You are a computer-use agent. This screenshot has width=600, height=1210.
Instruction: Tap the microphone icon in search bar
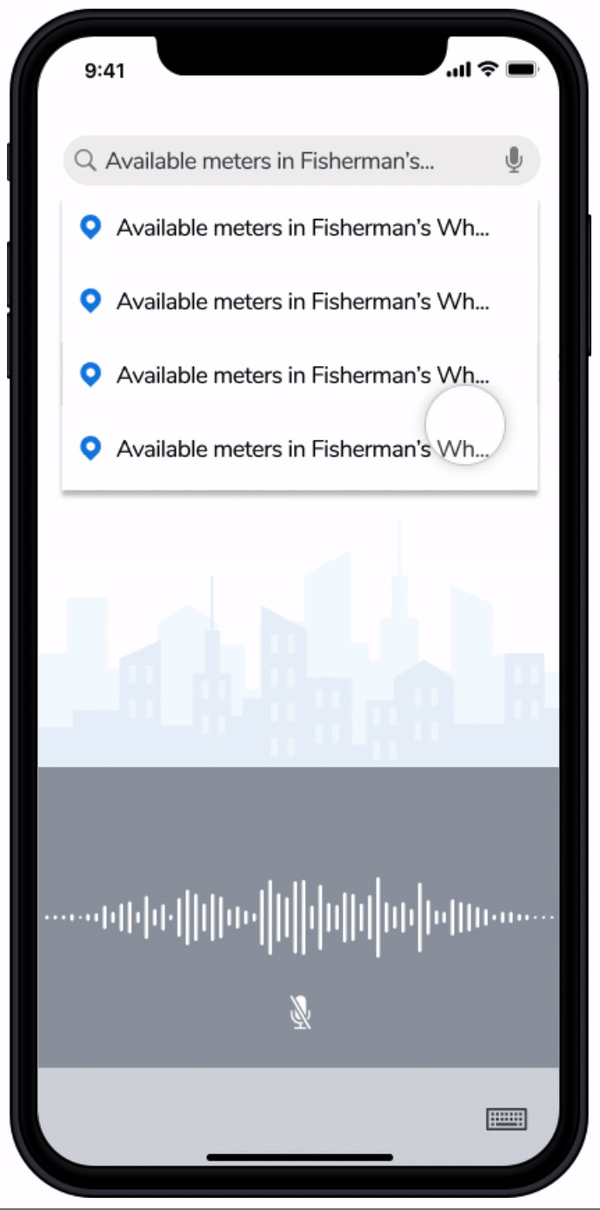(x=514, y=160)
